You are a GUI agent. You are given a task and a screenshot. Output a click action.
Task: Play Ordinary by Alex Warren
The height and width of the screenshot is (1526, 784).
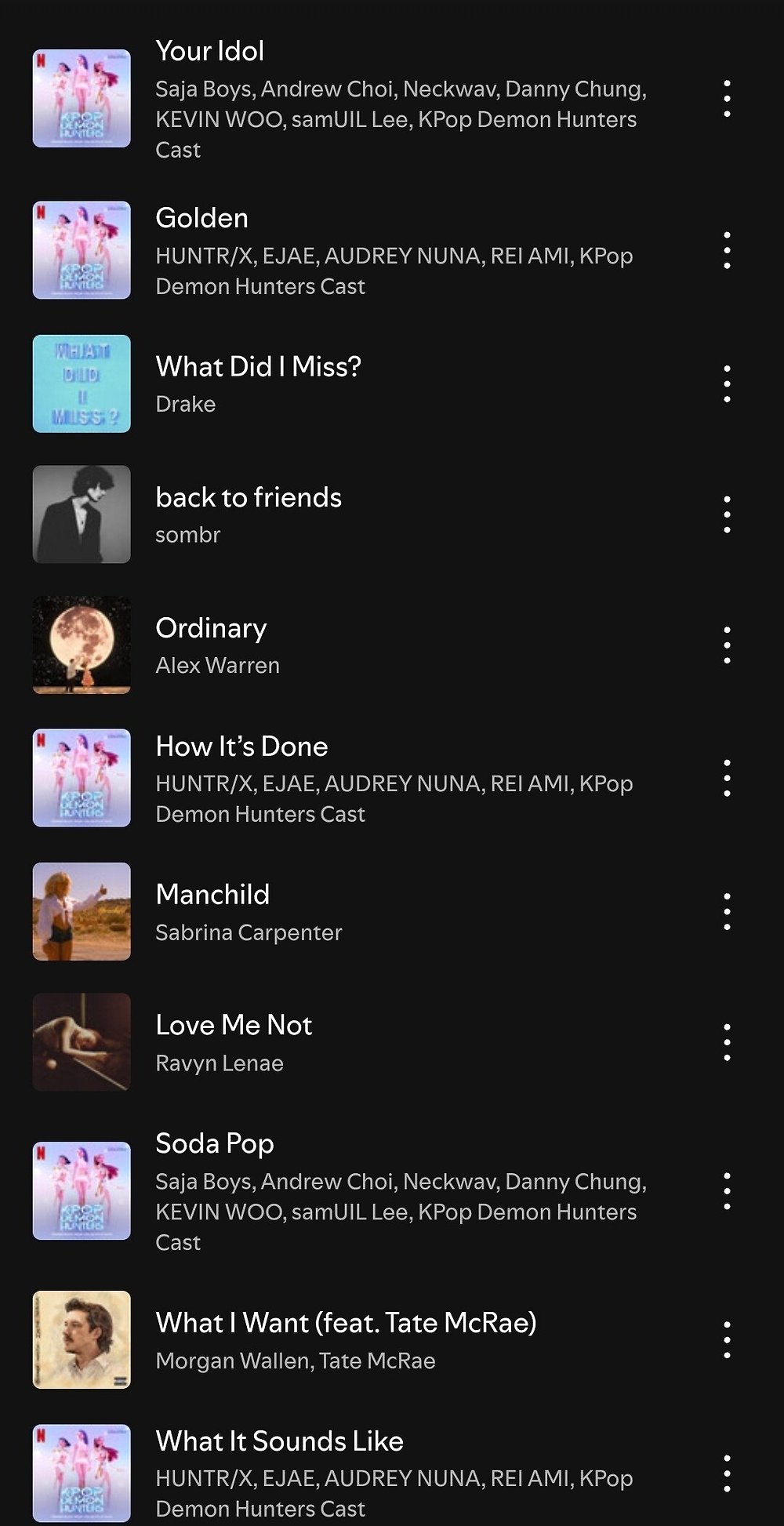click(211, 628)
